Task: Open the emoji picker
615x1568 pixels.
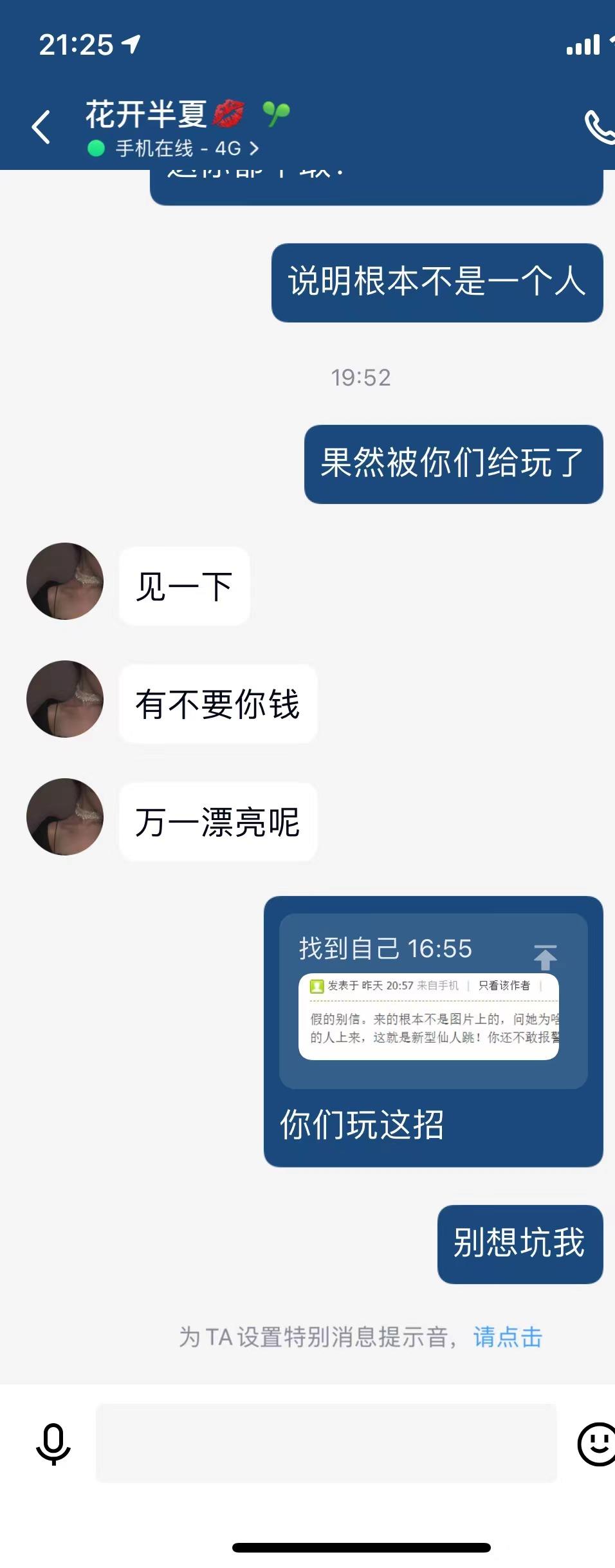Action: coord(597,1444)
